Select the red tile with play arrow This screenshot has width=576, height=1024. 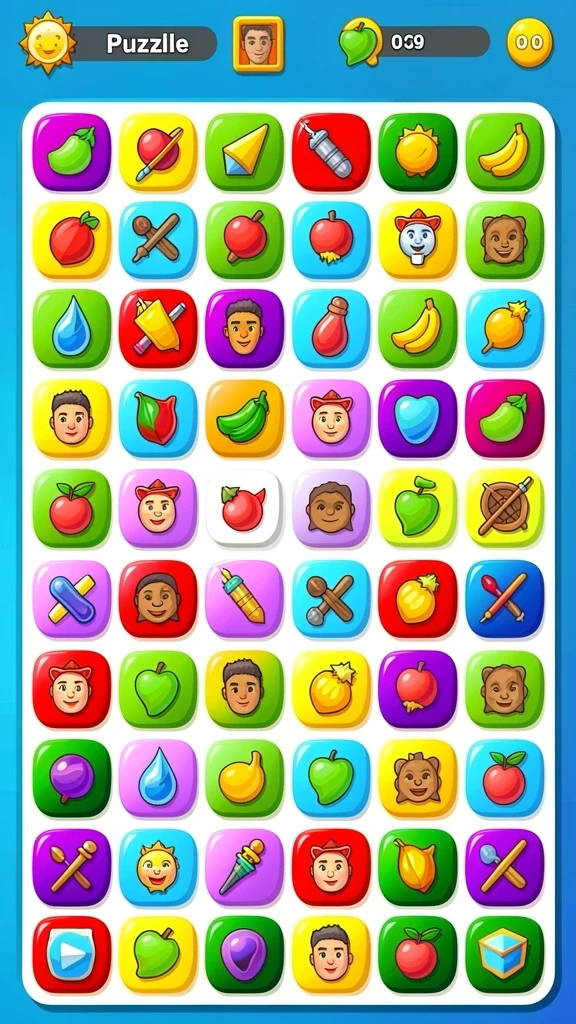[72, 955]
